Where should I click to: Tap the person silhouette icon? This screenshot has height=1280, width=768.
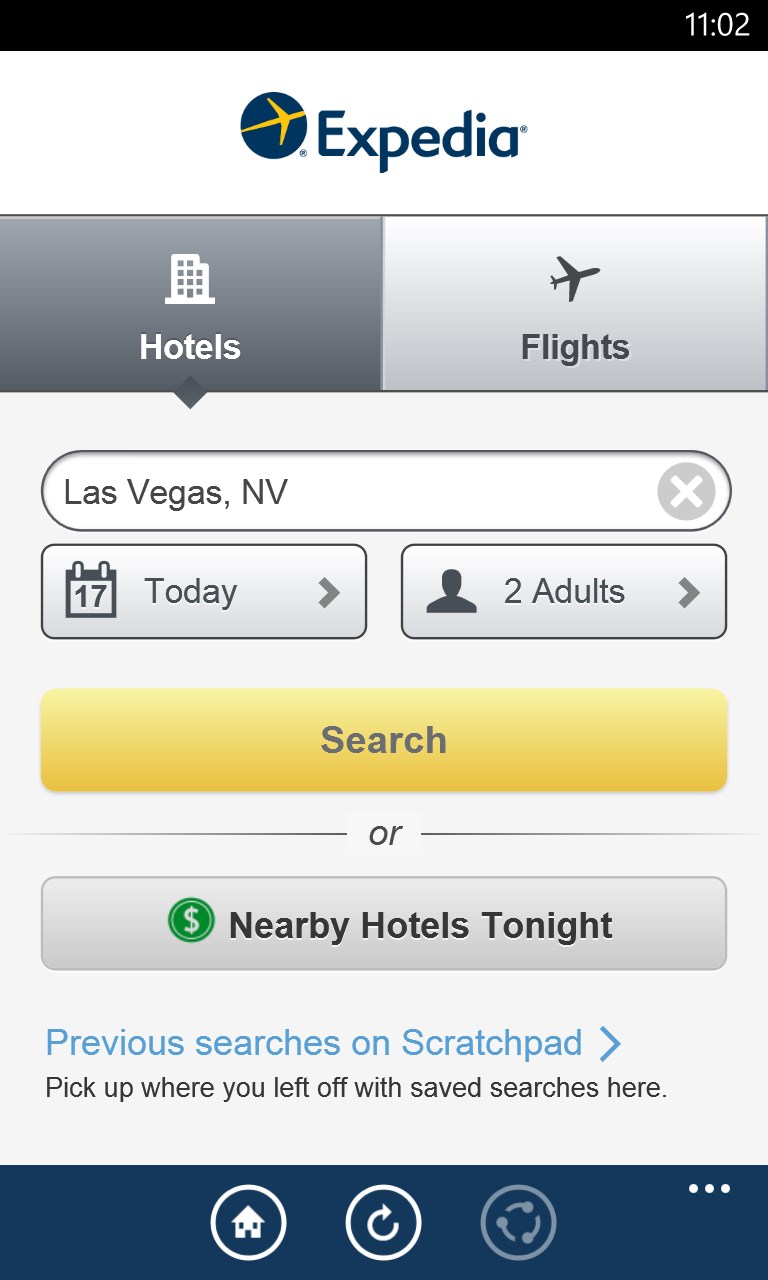tap(451, 591)
